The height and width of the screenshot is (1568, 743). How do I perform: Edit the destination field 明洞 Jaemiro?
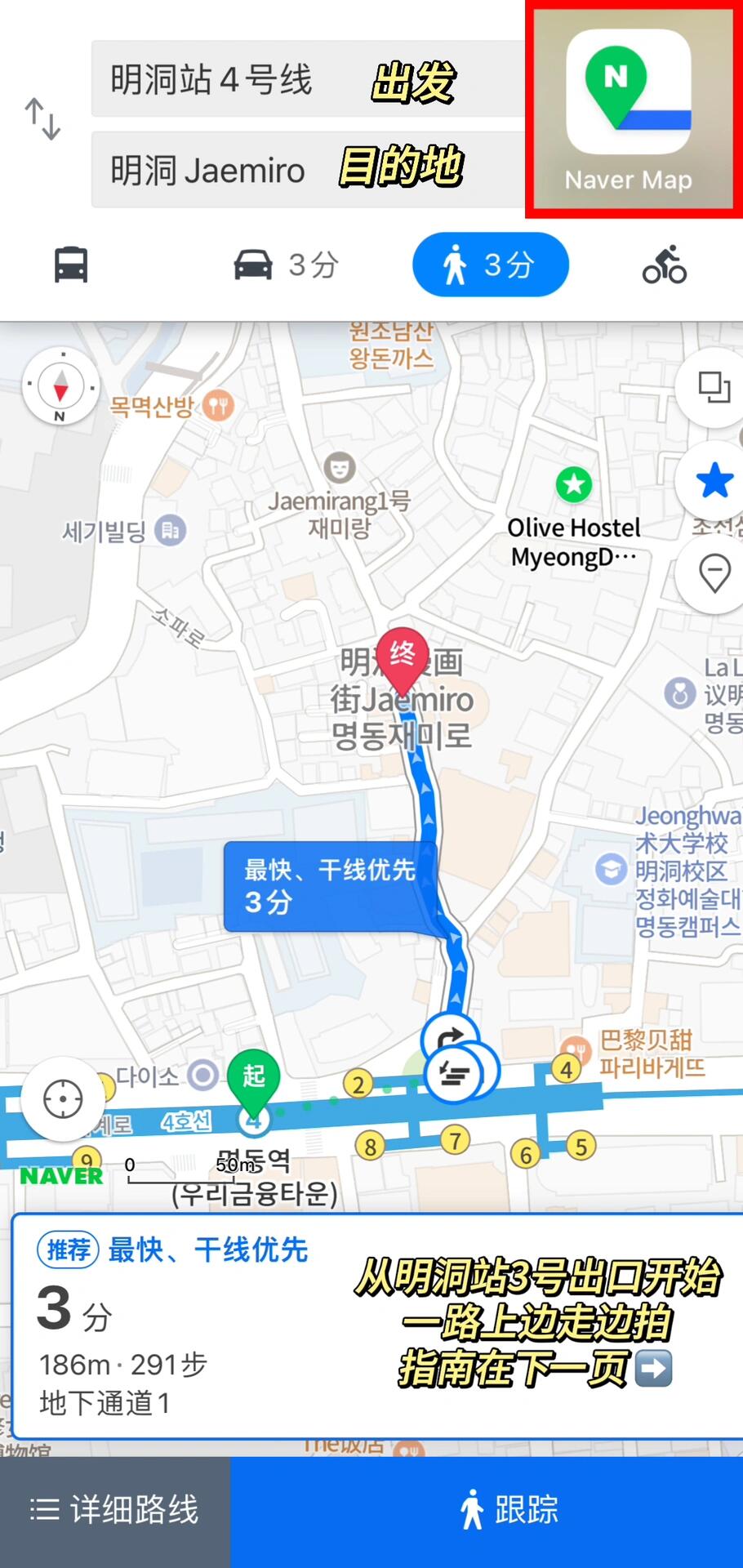[308, 169]
